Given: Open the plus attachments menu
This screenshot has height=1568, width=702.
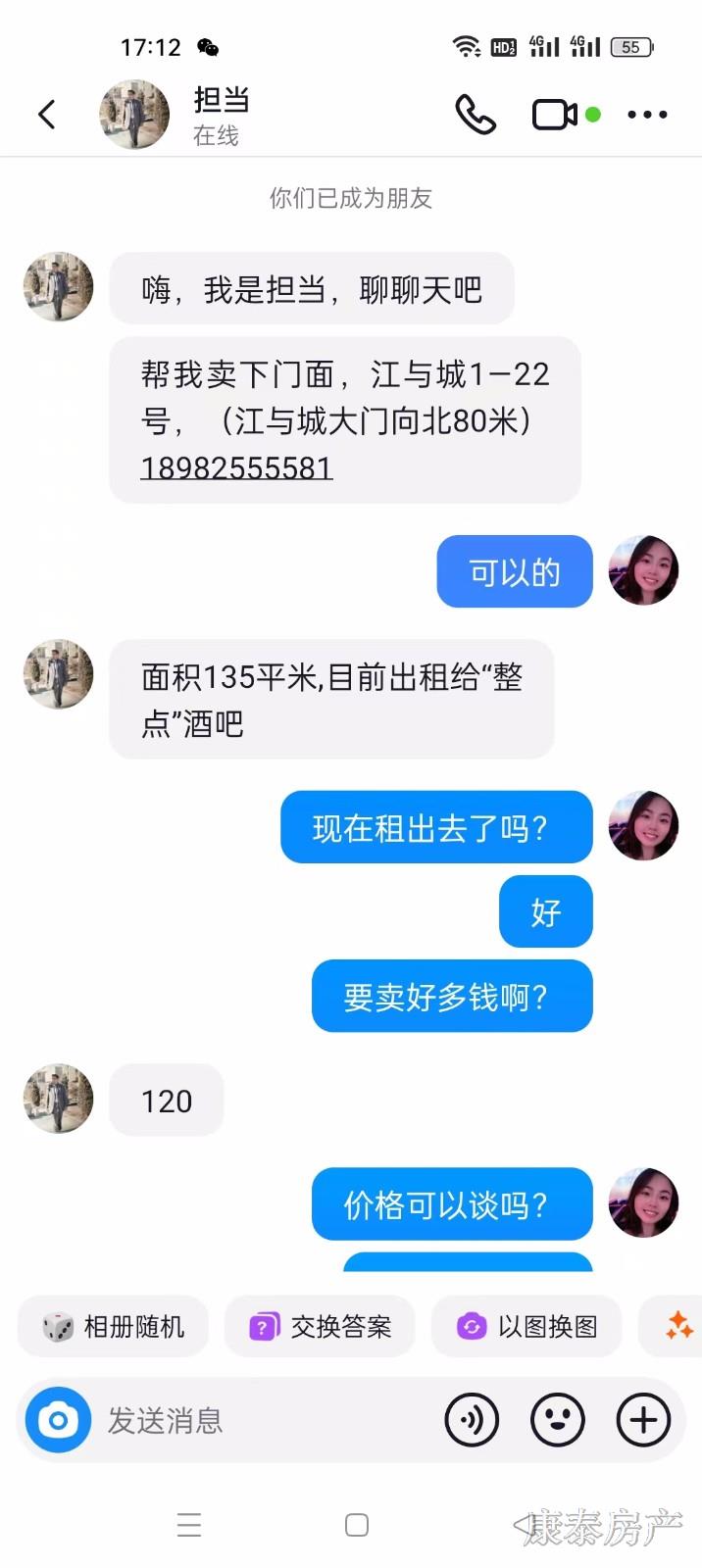Looking at the screenshot, I should point(643,1420).
